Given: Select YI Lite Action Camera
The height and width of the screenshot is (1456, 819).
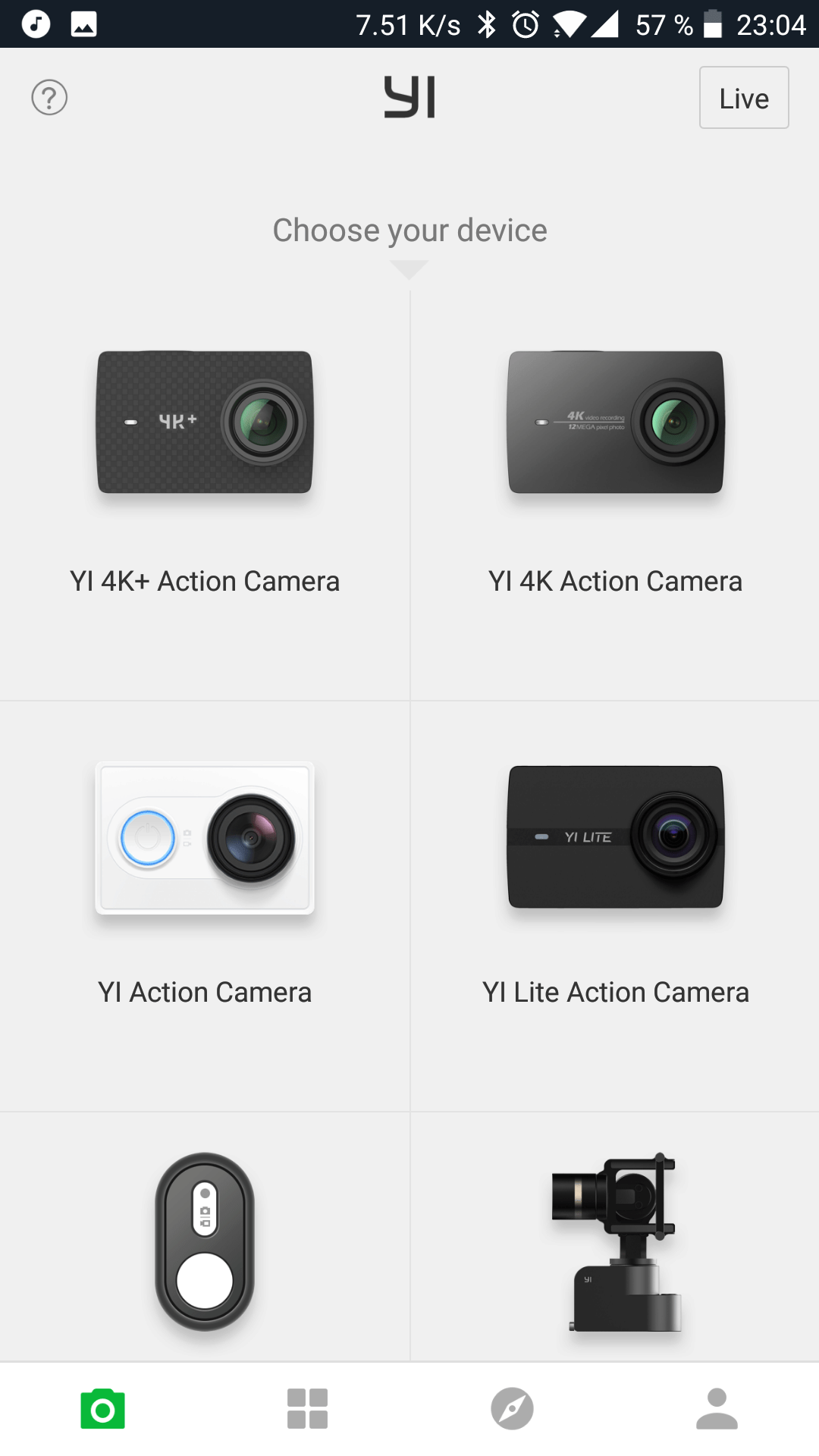Looking at the screenshot, I should click(x=615, y=907).
